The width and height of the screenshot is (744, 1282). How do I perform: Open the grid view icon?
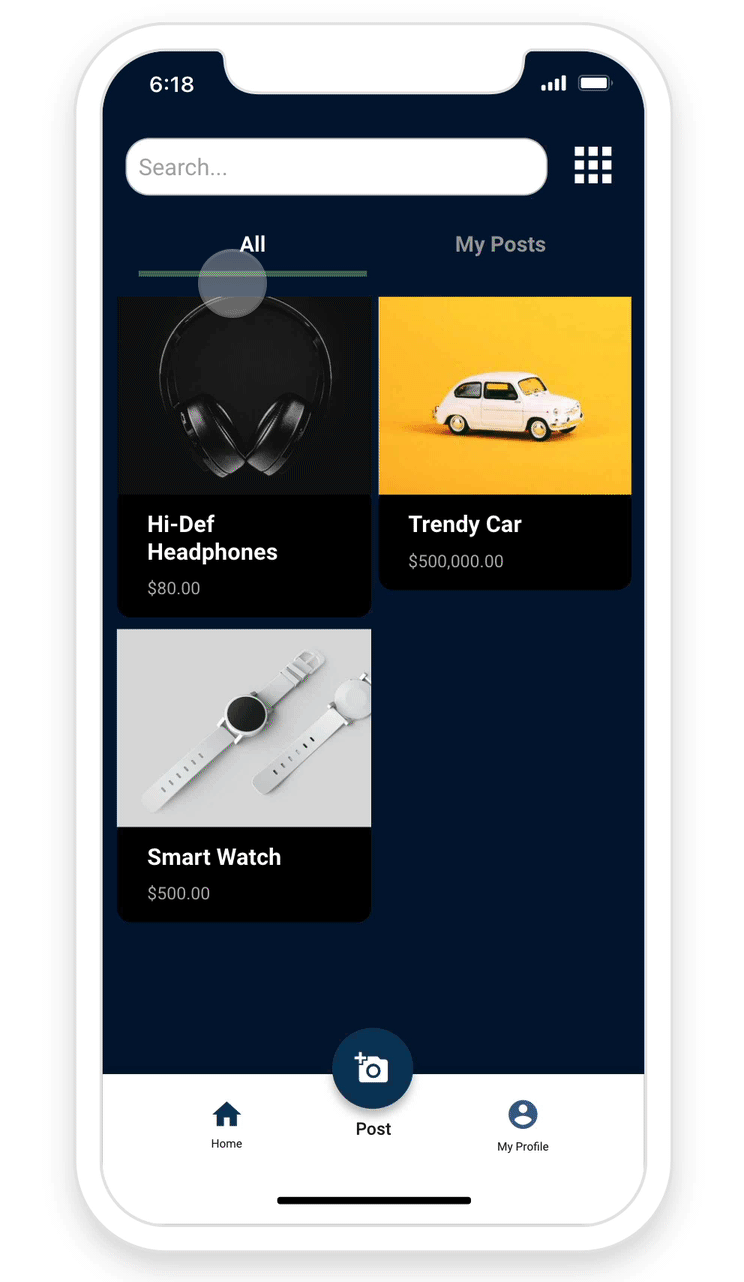[593, 165]
